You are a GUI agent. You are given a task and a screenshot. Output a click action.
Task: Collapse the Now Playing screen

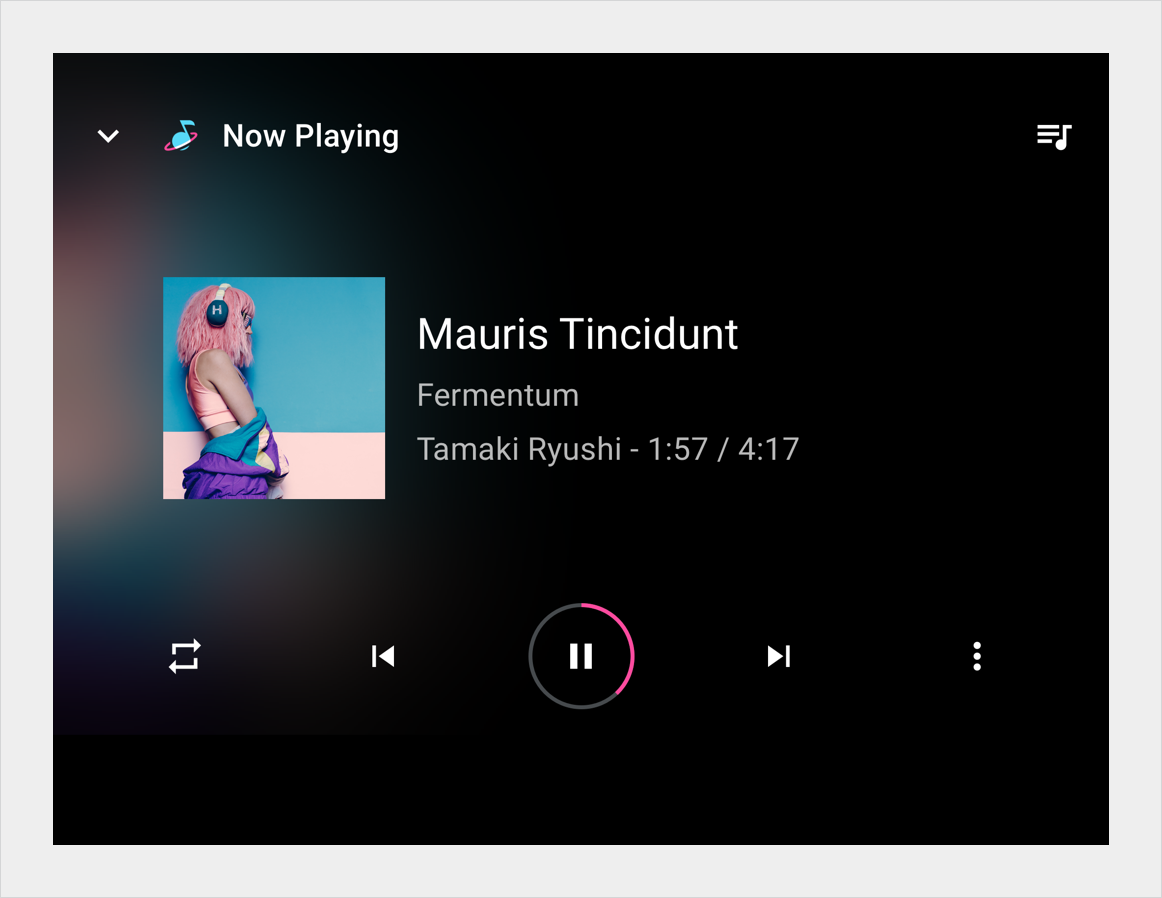(108, 136)
